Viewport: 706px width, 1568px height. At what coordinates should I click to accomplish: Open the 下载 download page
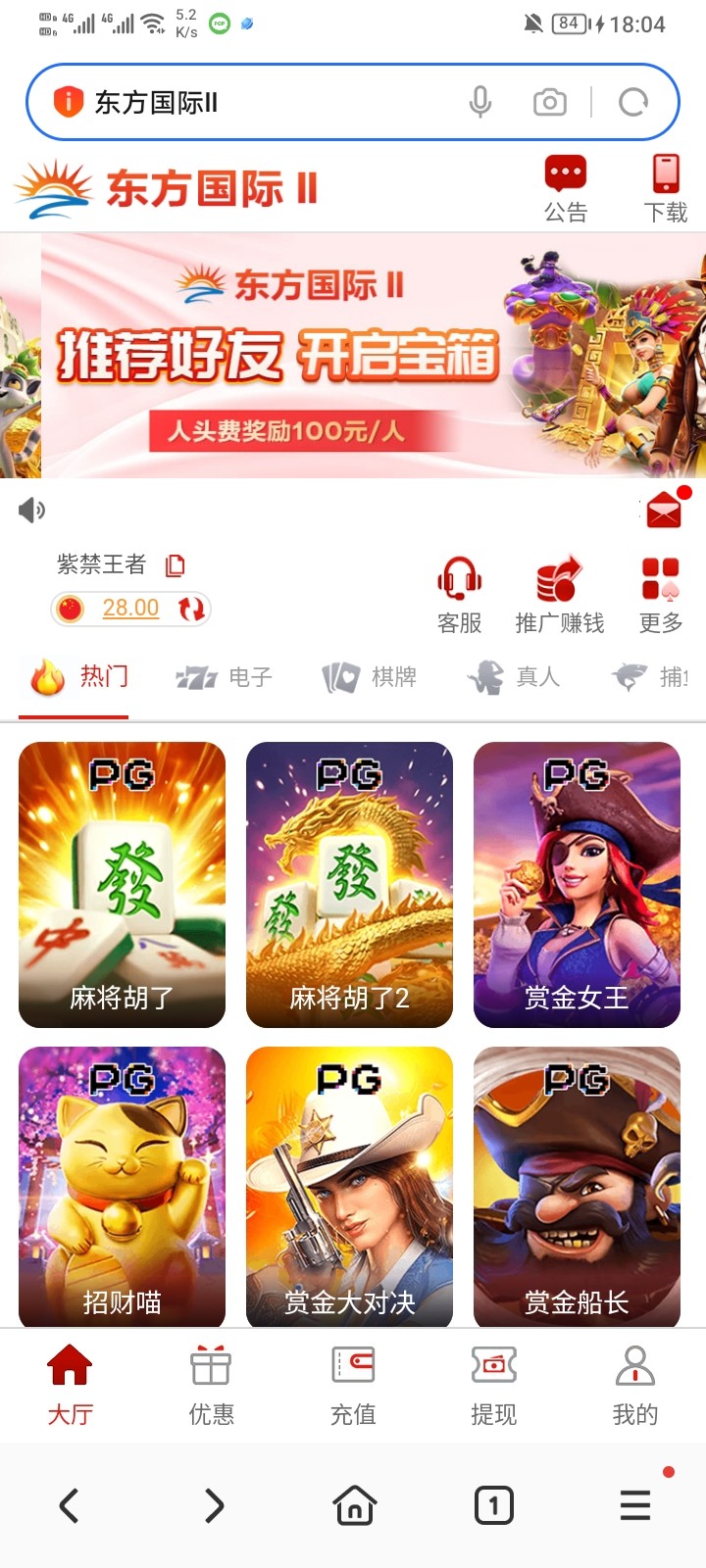[x=666, y=188]
